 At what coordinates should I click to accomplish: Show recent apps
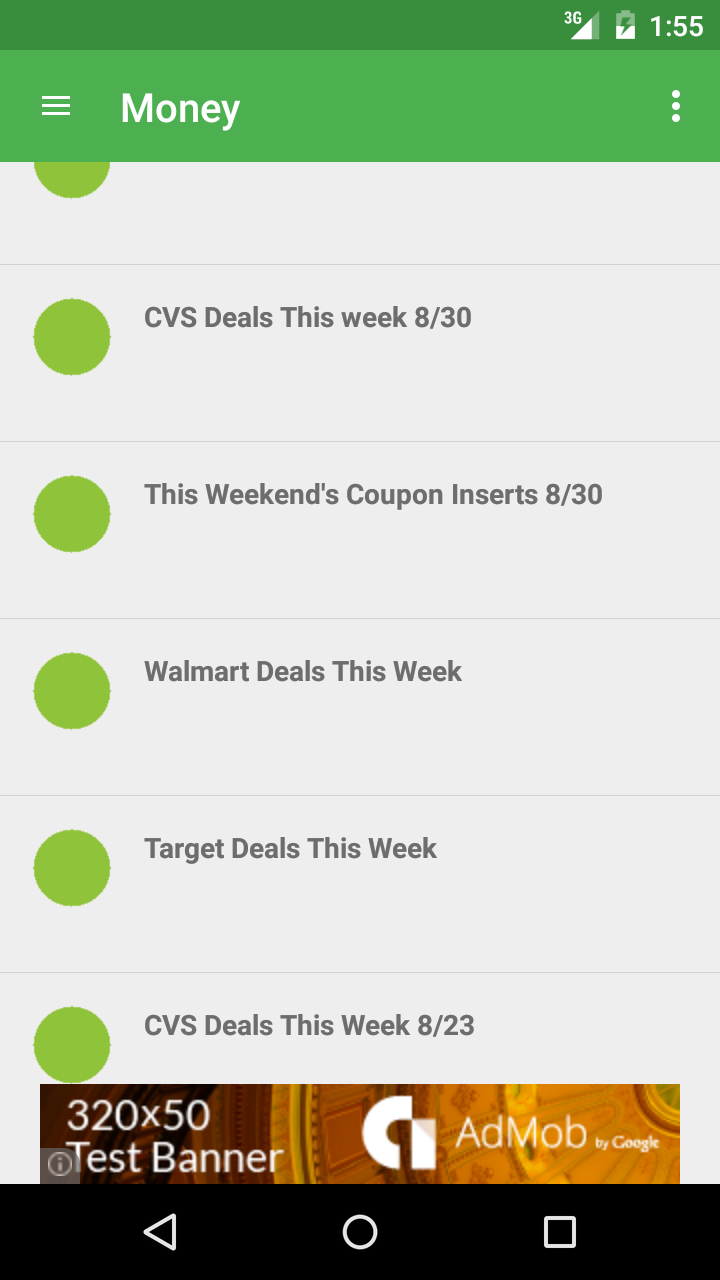560,1232
